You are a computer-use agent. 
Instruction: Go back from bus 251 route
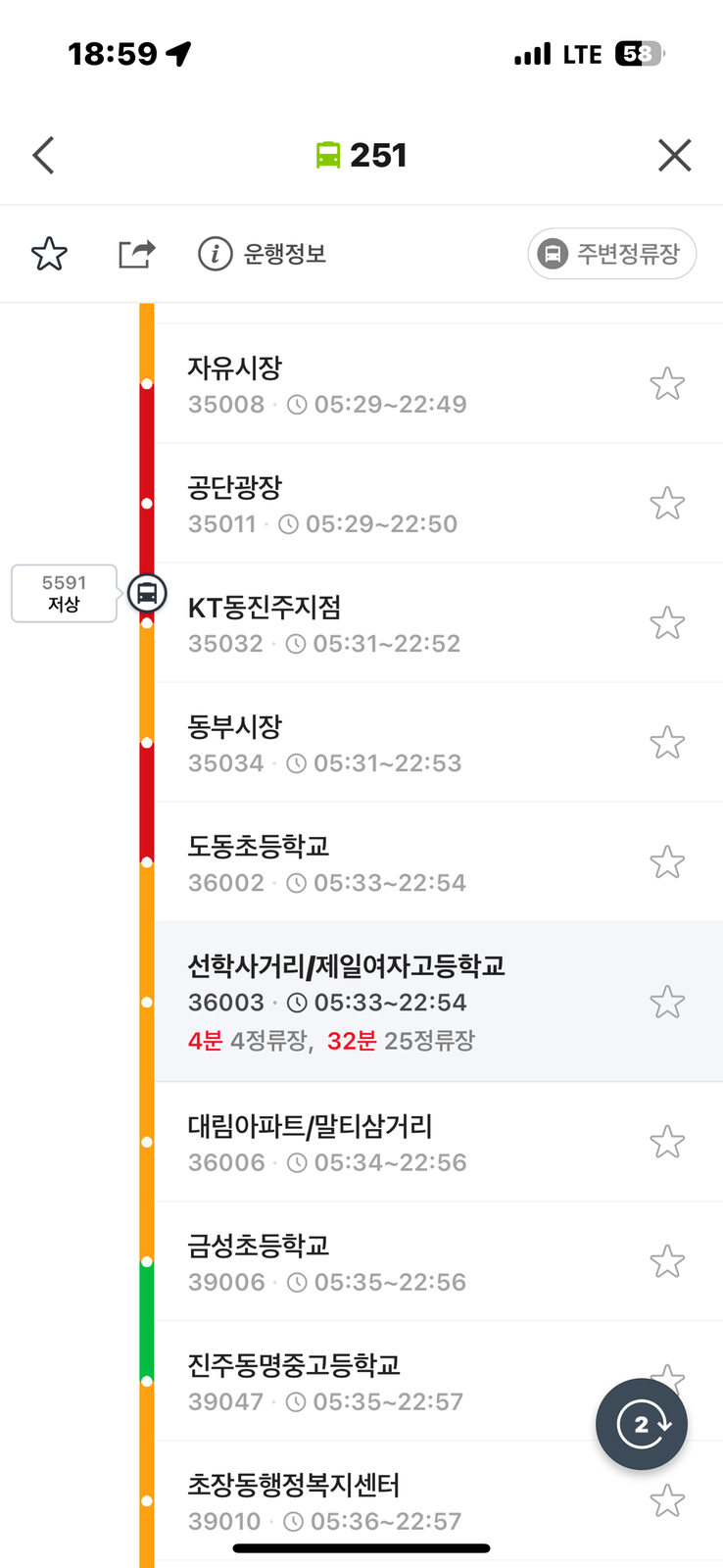(x=43, y=155)
